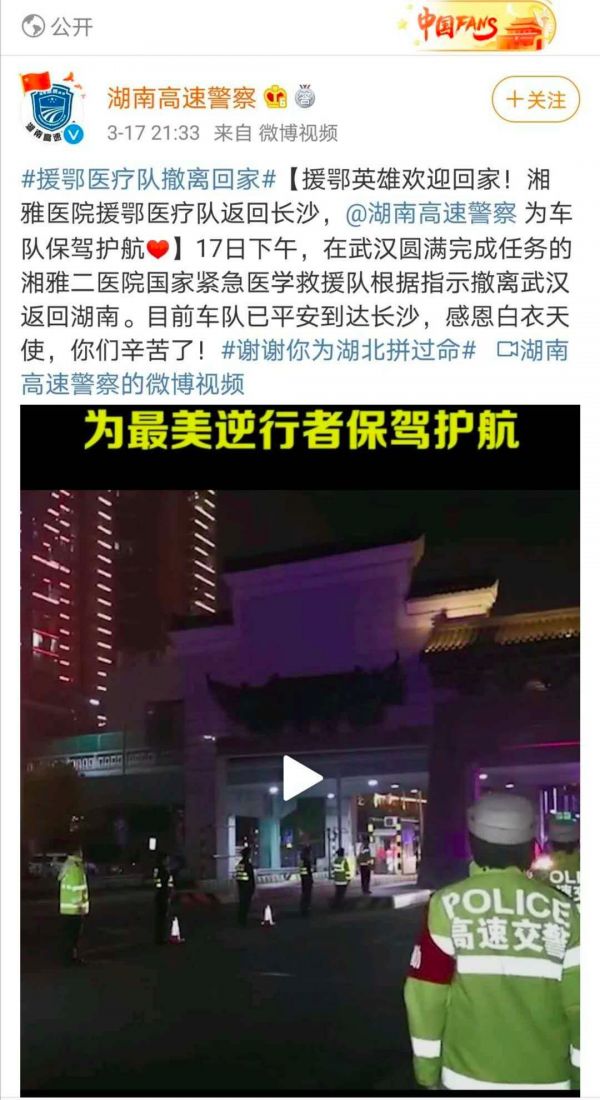
Task: Play the video 为最美逆行者保驾护航
Action: point(300,778)
